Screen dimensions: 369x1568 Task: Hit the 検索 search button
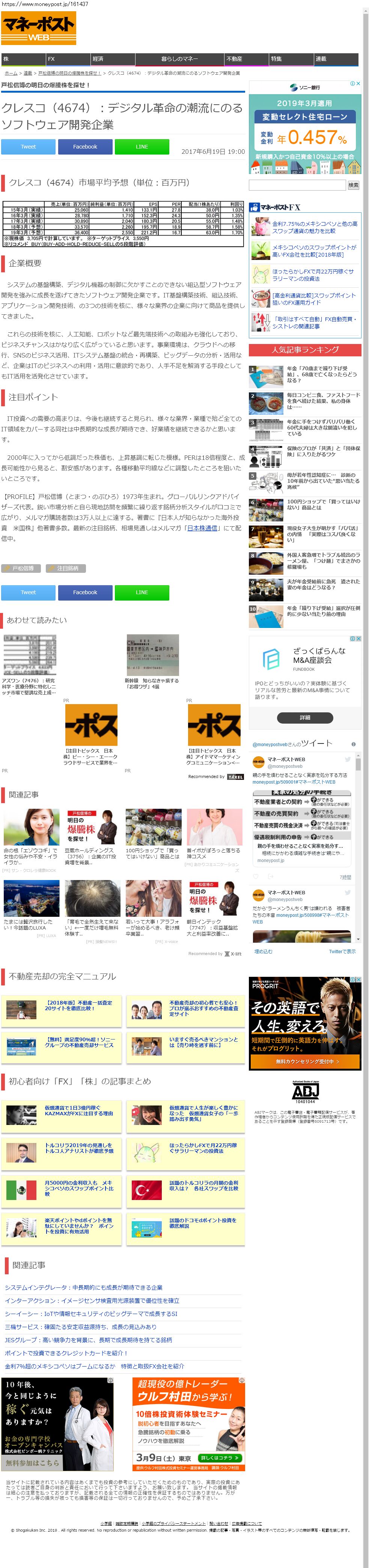click(x=353, y=185)
